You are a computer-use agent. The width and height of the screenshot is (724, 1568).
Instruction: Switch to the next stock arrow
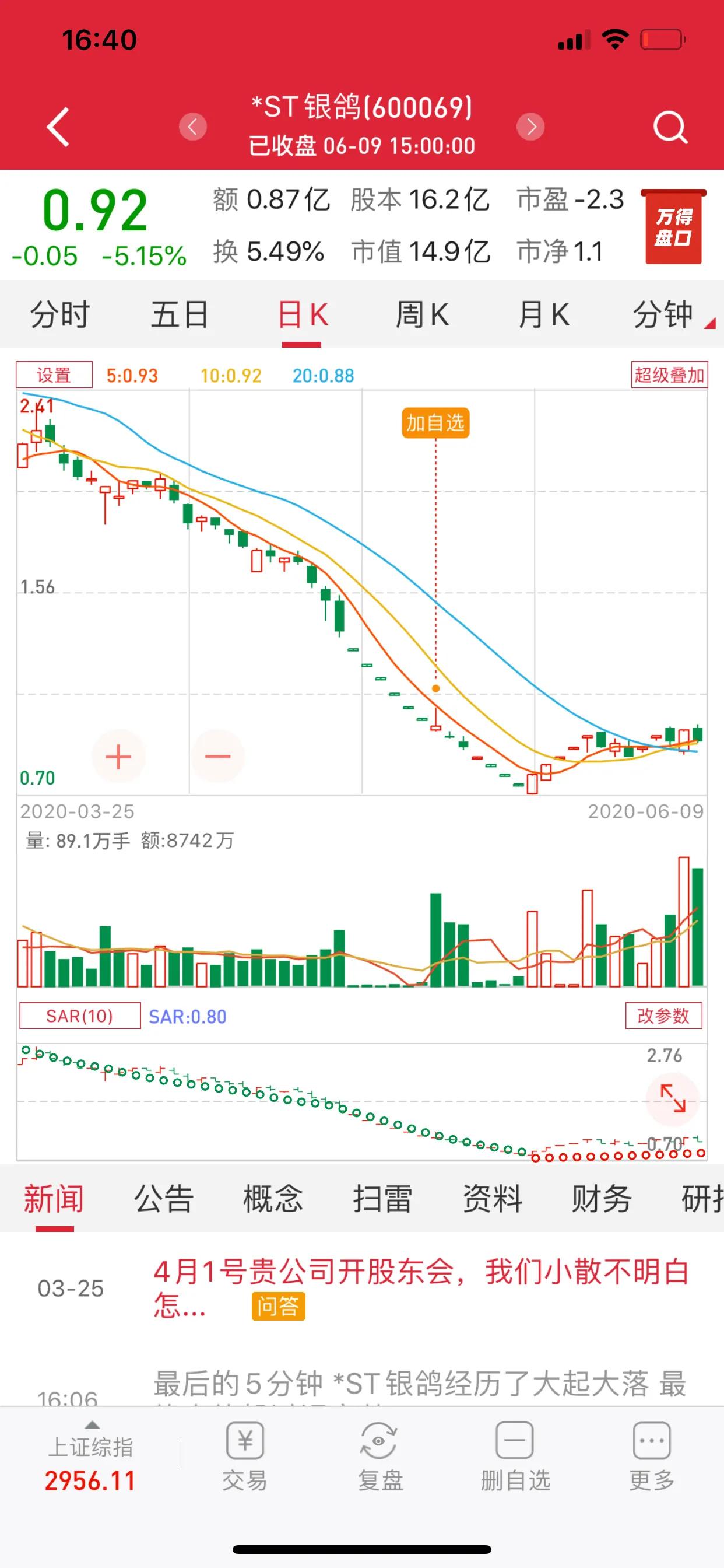[530, 127]
